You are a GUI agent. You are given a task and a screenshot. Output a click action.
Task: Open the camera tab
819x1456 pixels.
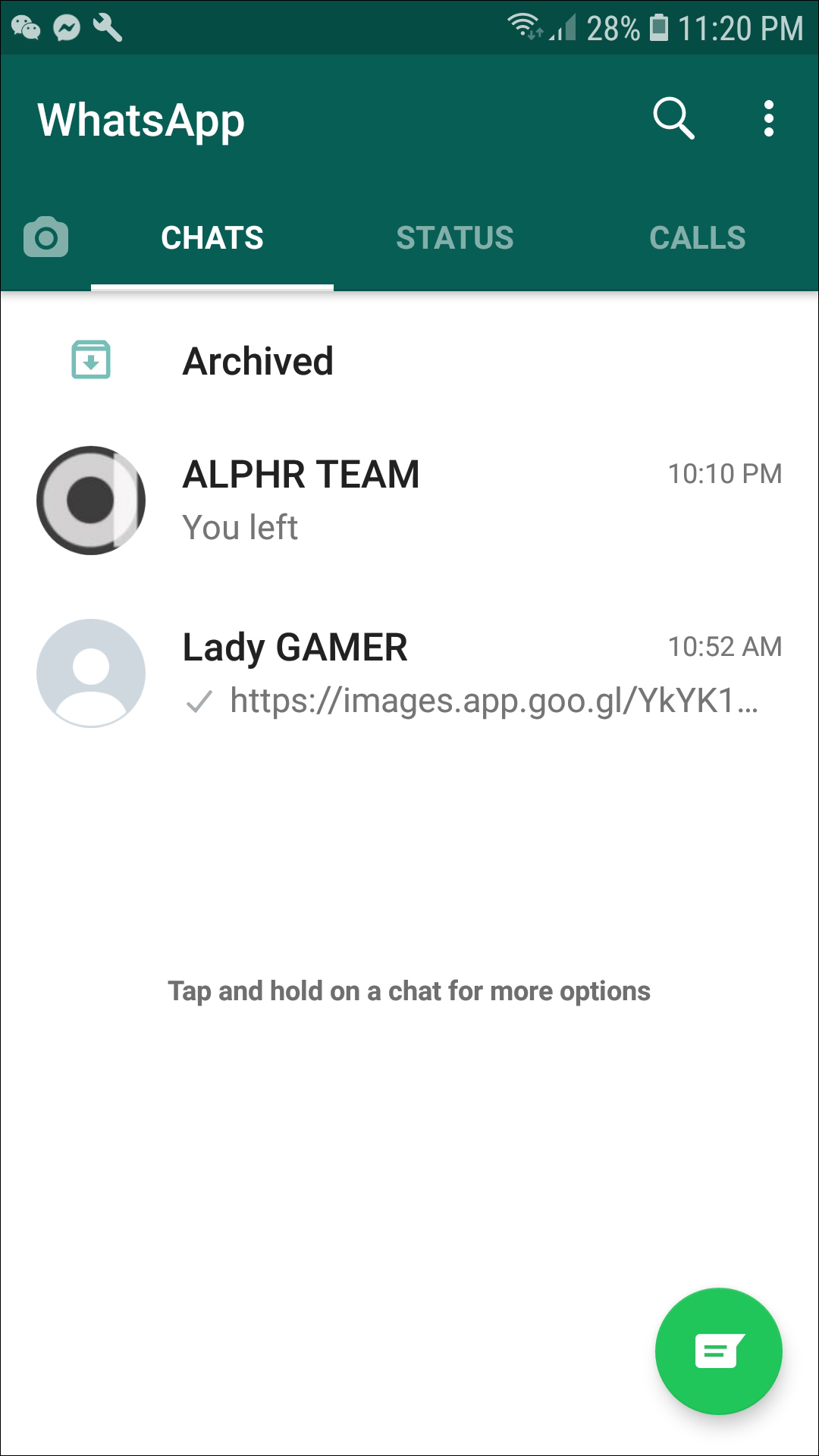(46, 238)
